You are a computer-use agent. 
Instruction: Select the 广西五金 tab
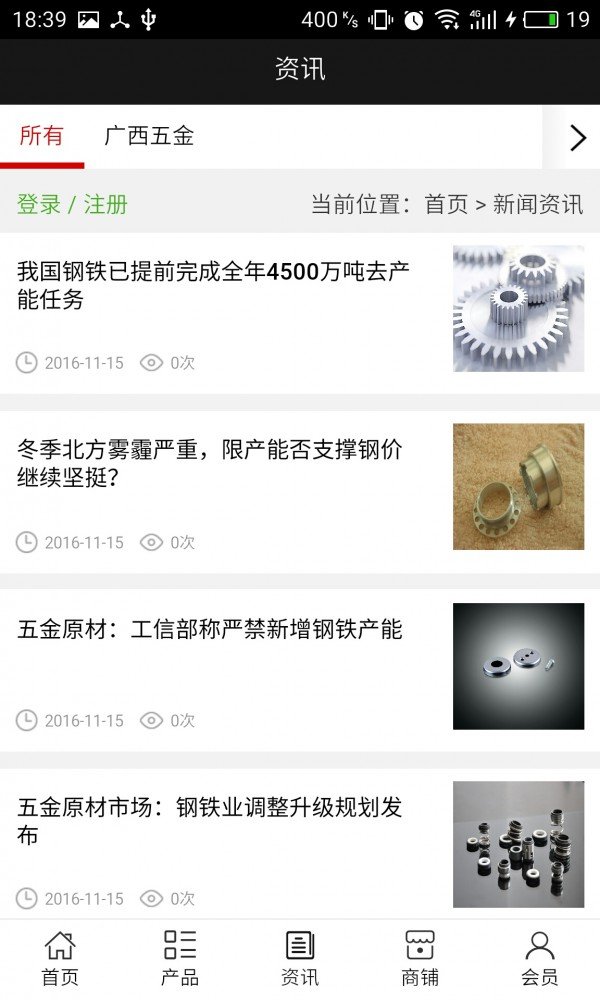pos(149,136)
